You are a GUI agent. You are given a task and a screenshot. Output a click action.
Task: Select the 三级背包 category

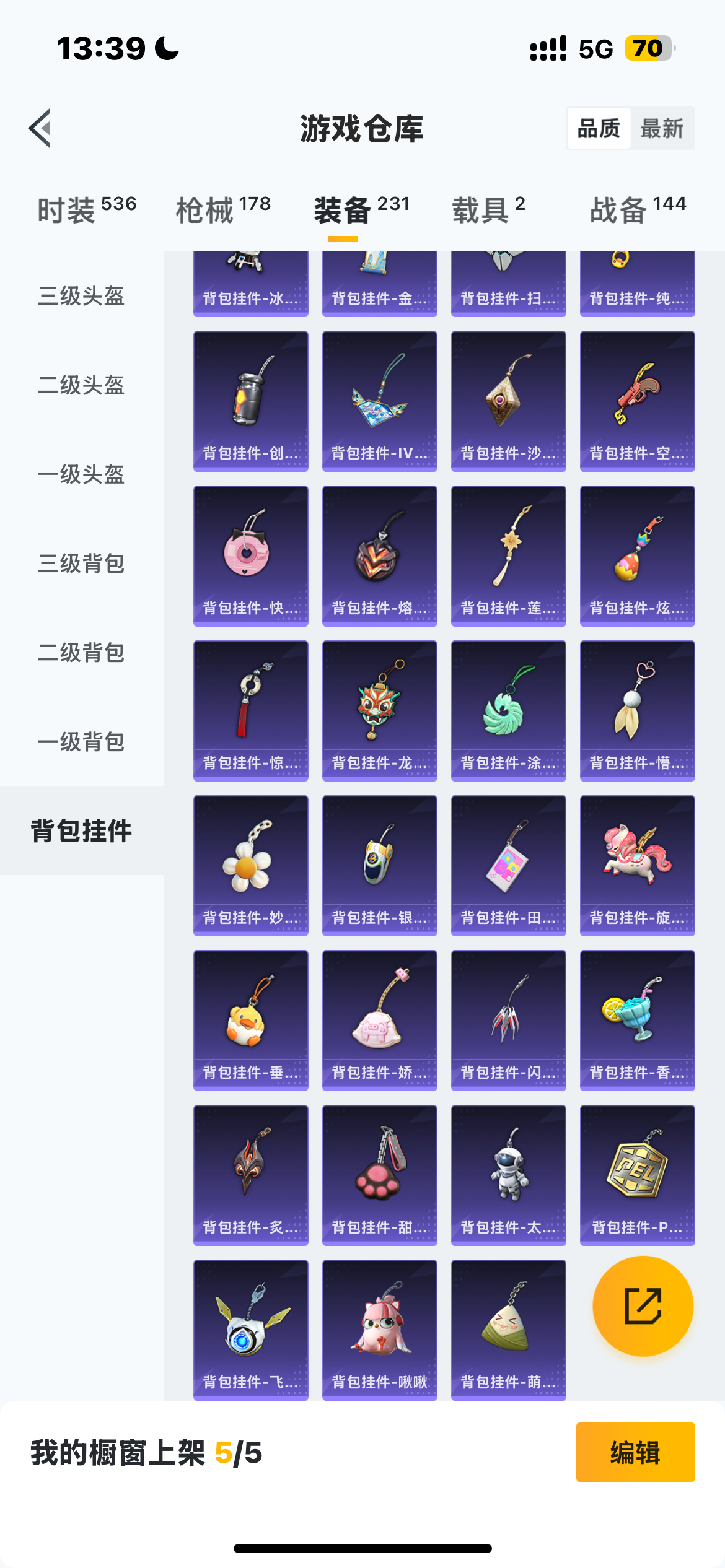(81, 564)
